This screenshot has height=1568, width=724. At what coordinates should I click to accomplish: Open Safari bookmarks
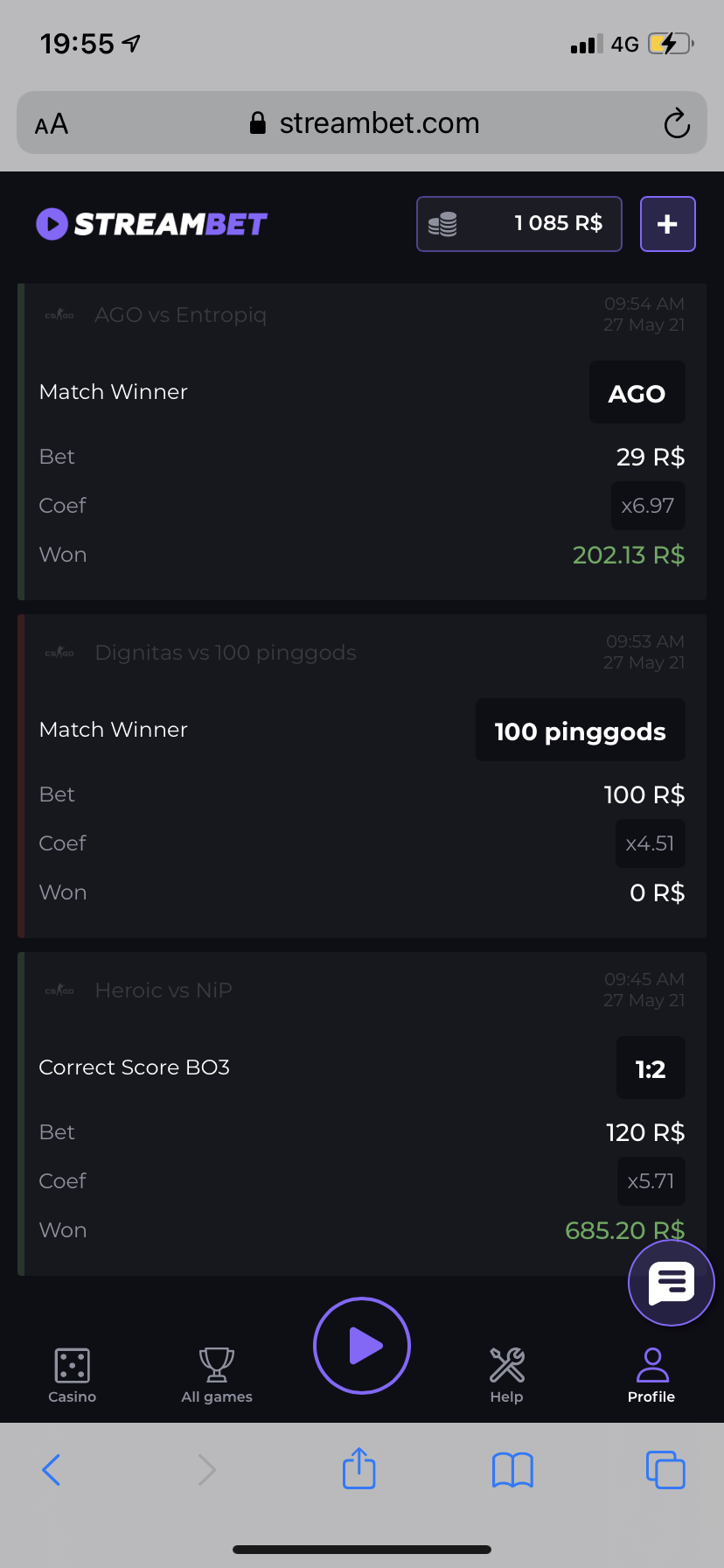pos(512,1470)
